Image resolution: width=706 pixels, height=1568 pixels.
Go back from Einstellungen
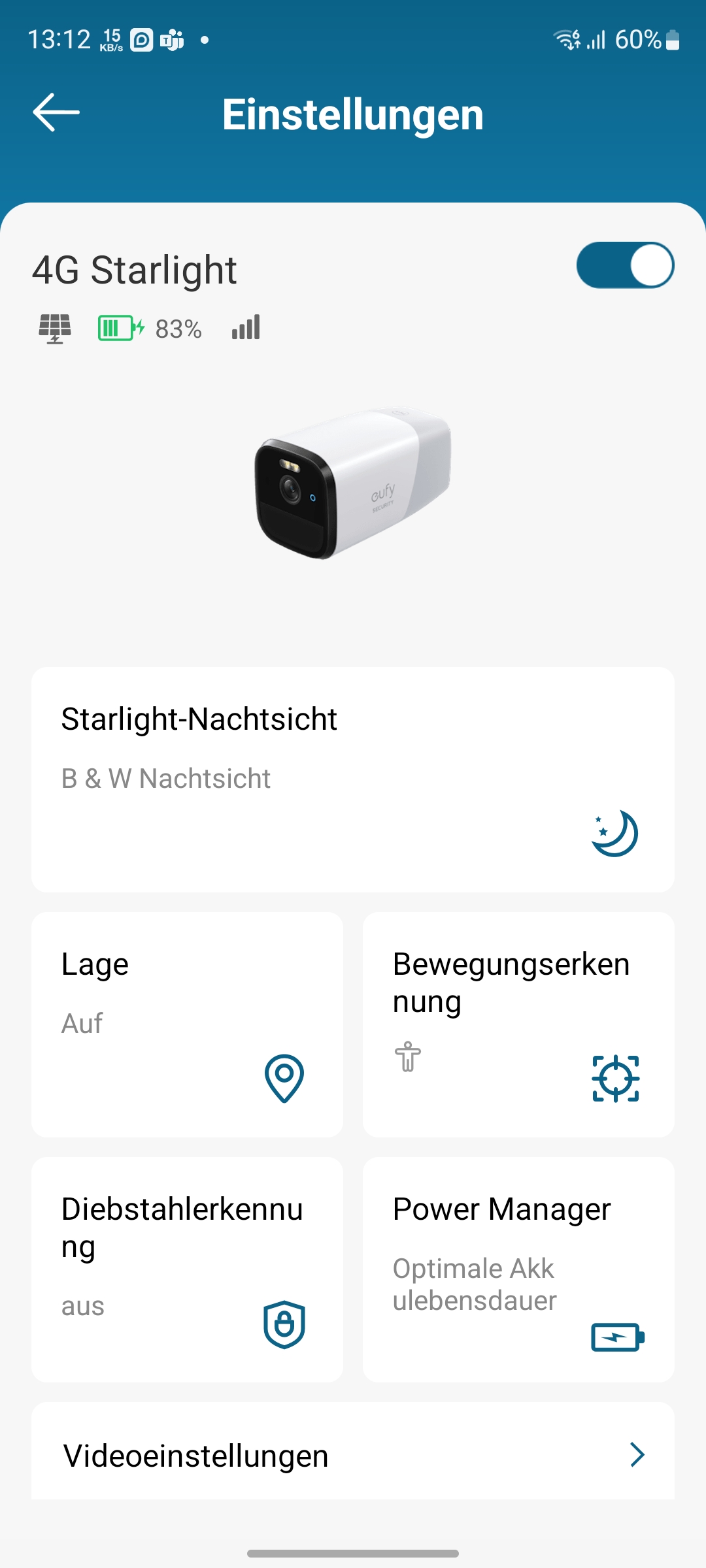pos(56,112)
